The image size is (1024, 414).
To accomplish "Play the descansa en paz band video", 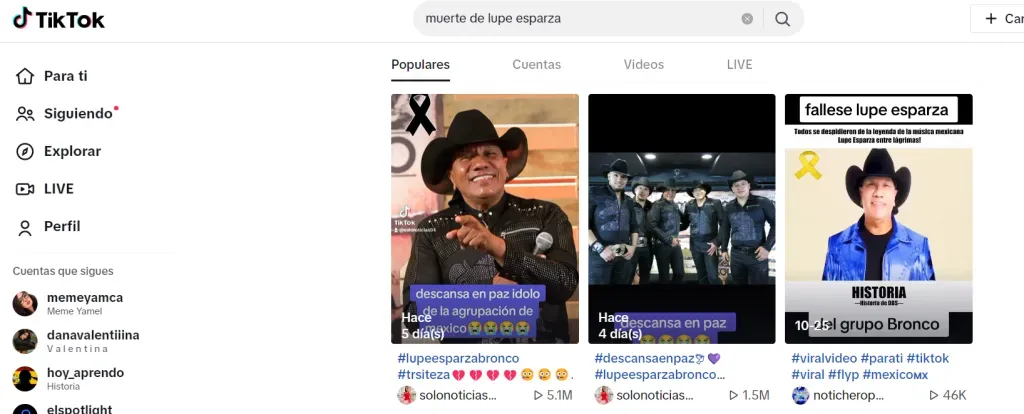I will 681,218.
